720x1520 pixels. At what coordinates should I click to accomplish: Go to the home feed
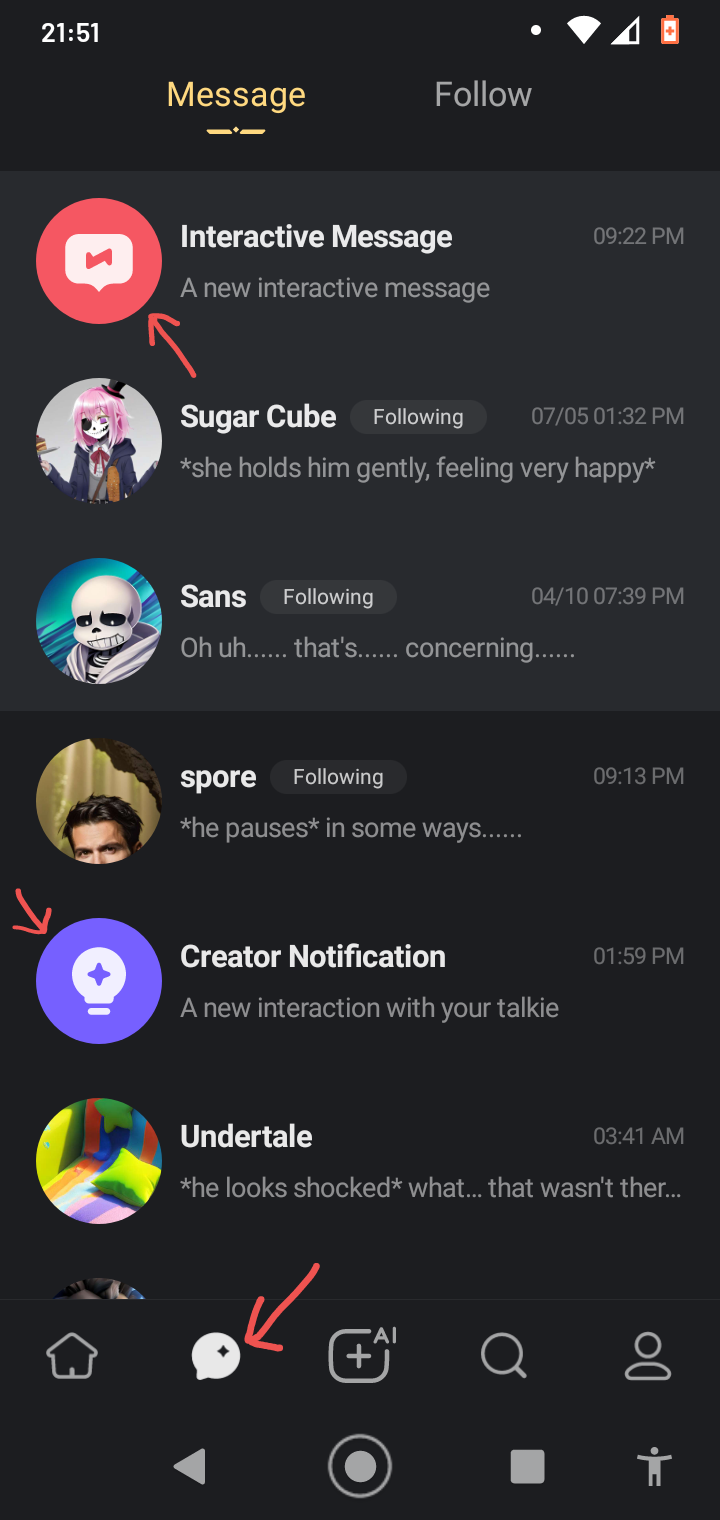72,1357
